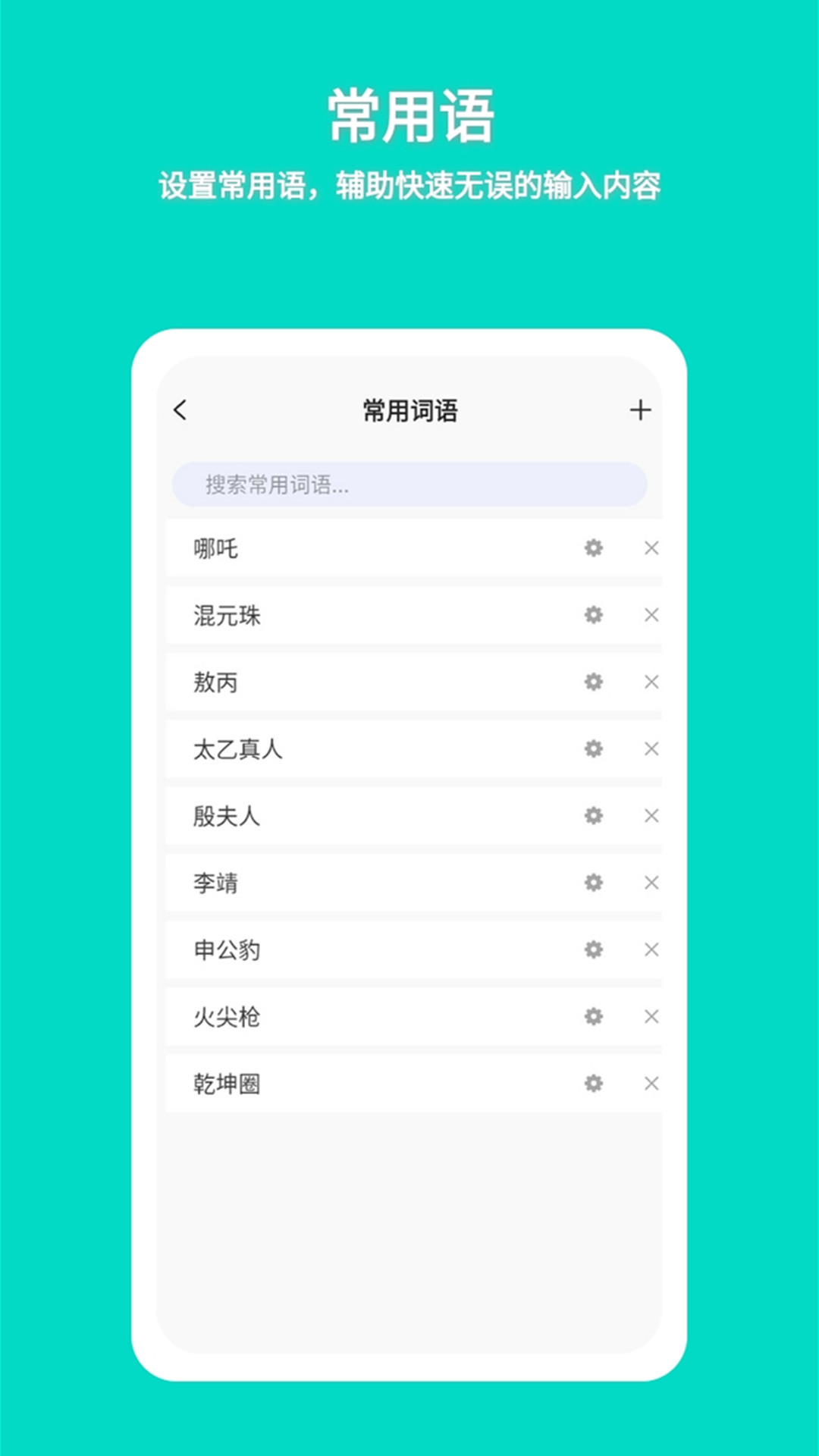Open settings for the 混元珠 phrase
The height and width of the screenshot is (1456, 819).
(595, 616)
